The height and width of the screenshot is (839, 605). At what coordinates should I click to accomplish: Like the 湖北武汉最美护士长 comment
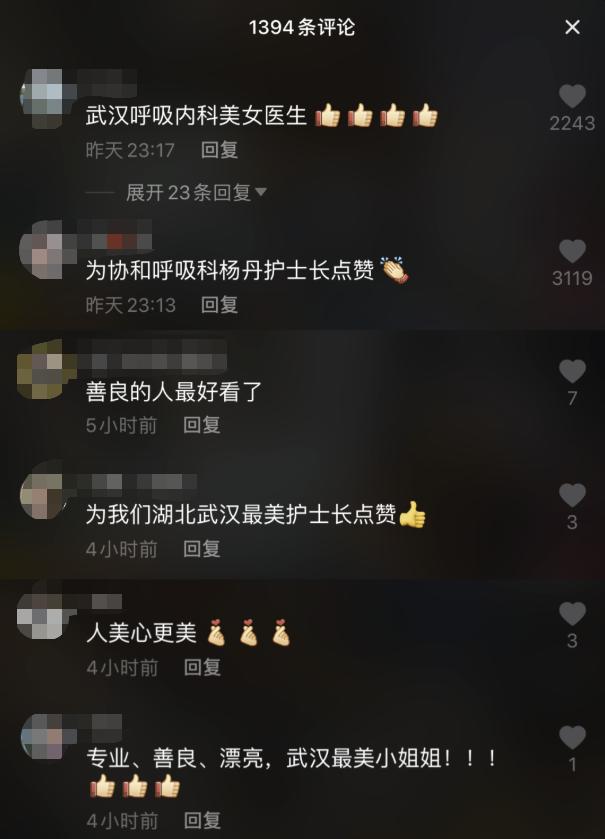[572, 495]
